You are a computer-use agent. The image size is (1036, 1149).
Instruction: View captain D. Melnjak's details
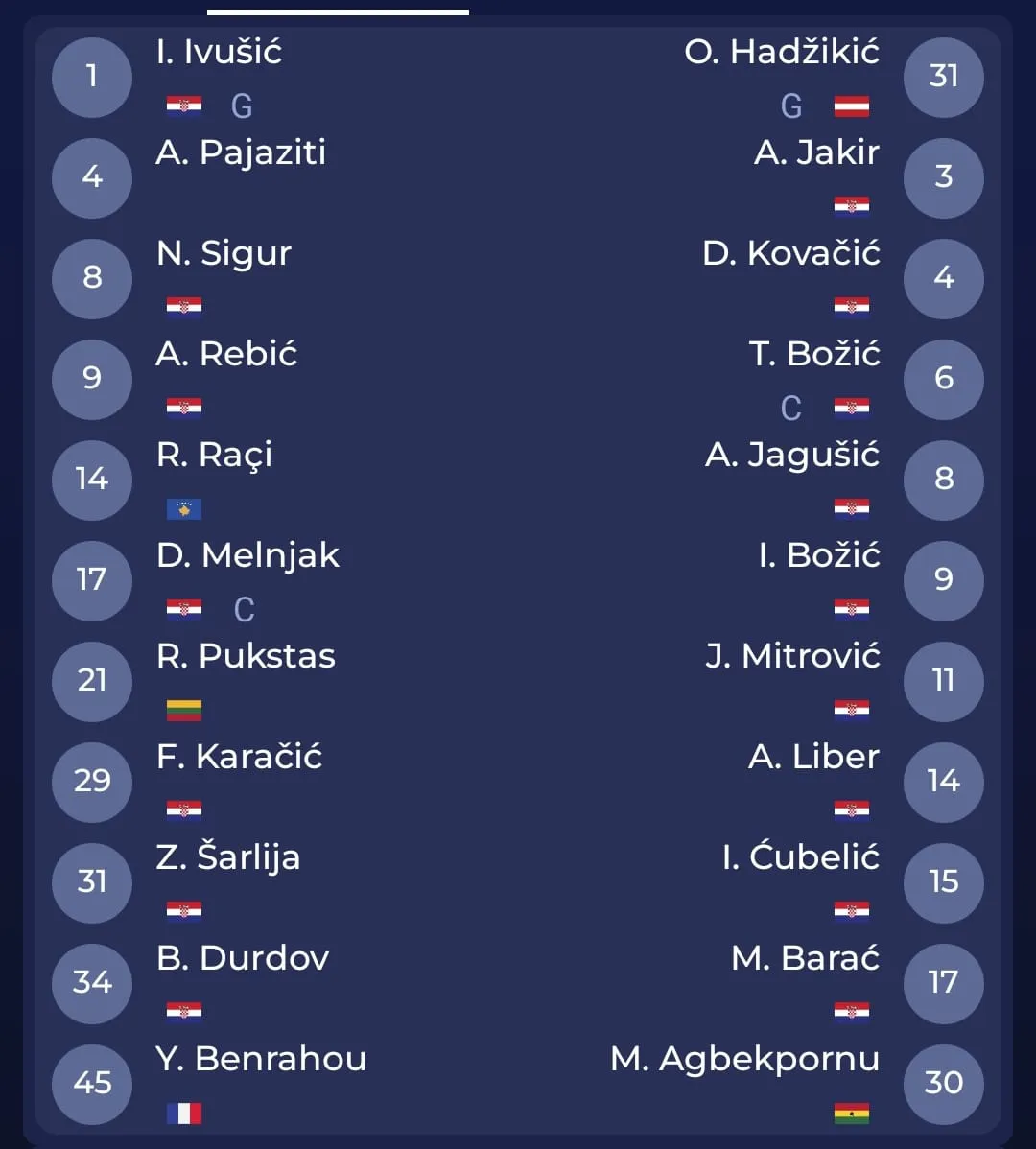pos(247,556)
